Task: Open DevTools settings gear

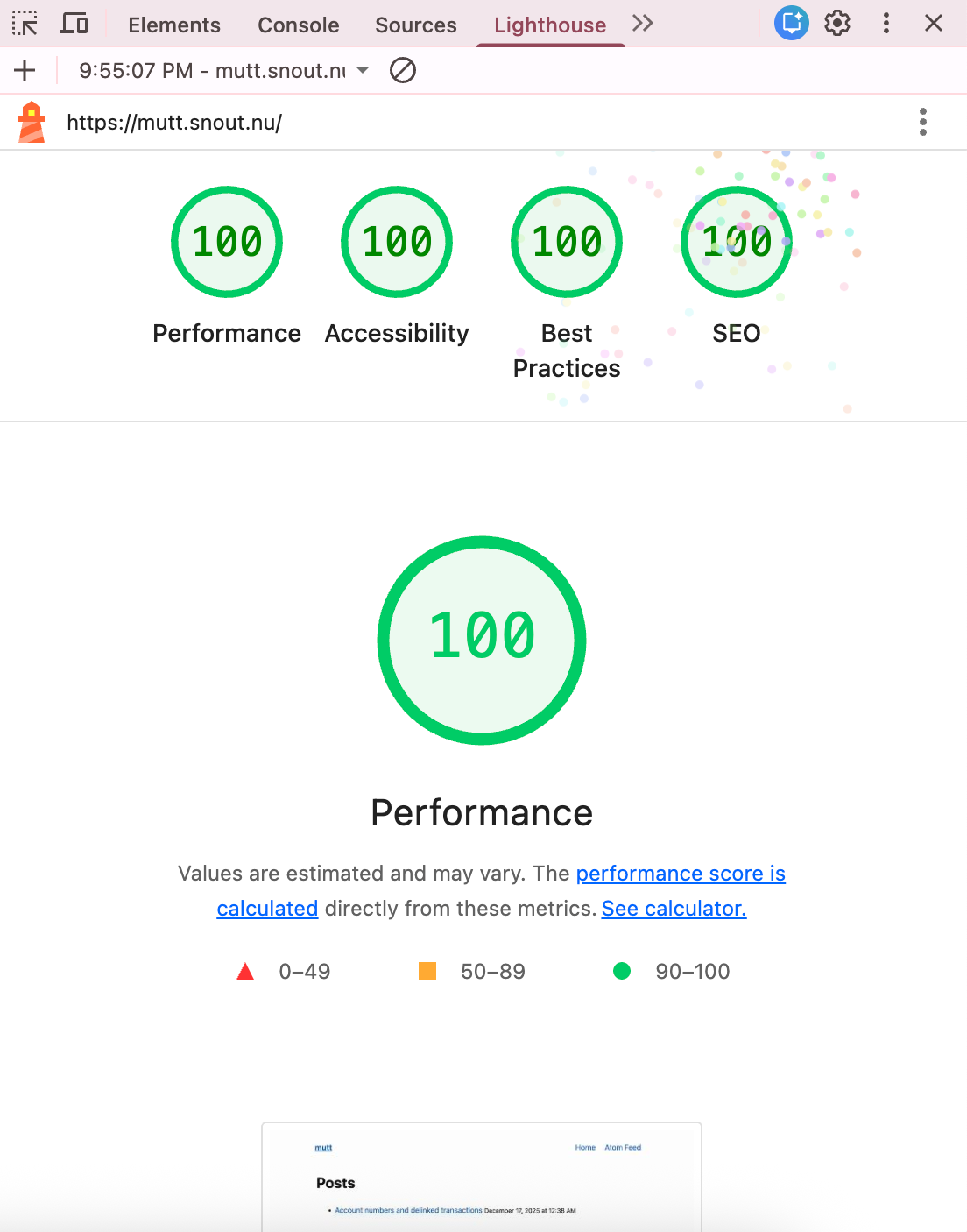Action: pyautogui.click(x=837, y=24)
